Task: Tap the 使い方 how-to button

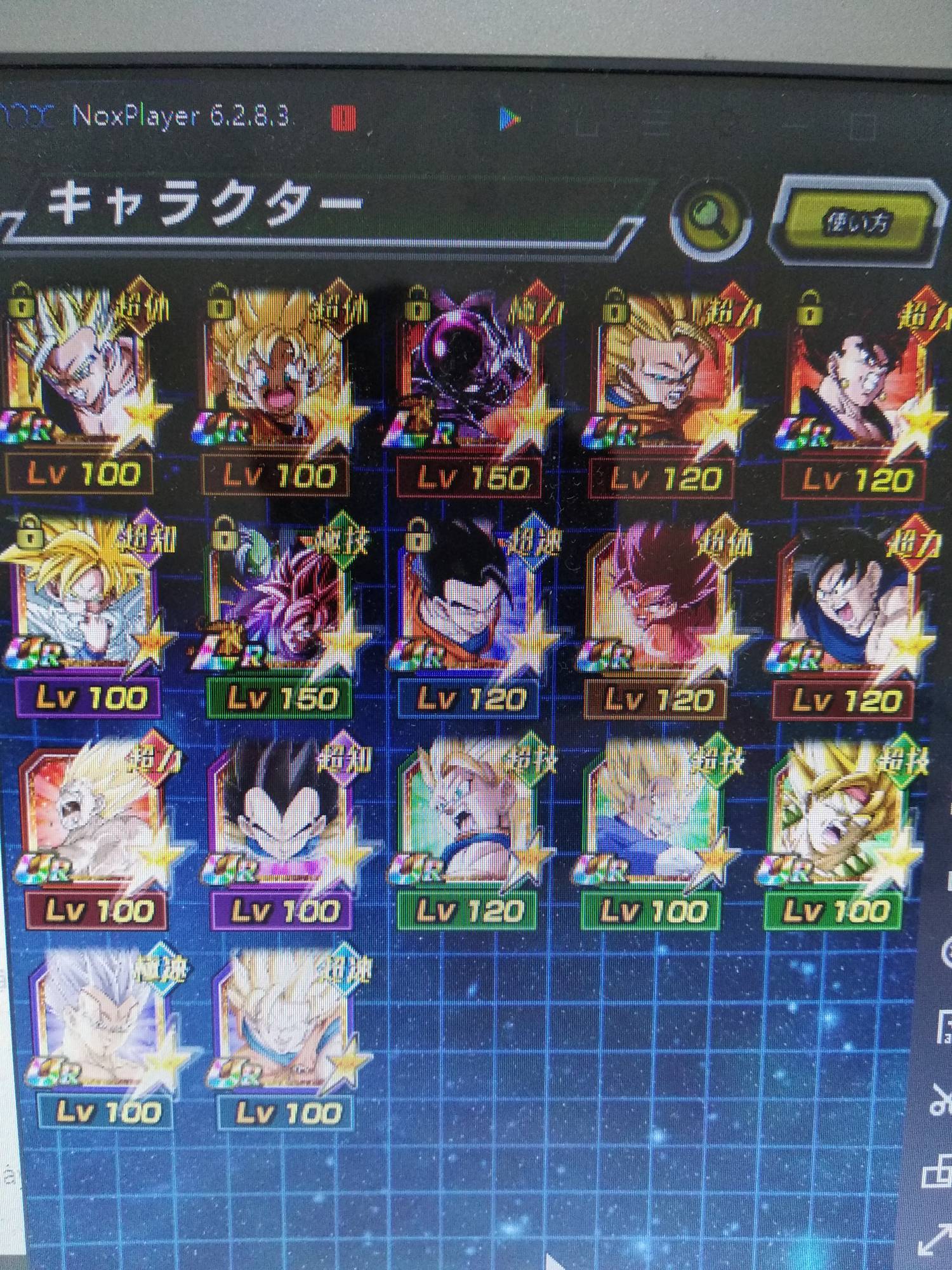Action: (857, 222)
